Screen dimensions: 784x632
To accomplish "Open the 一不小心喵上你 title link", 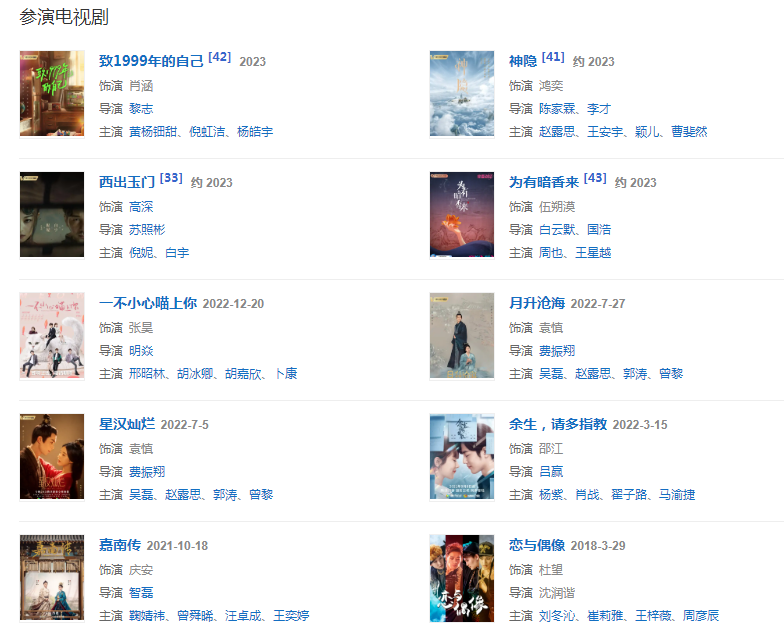I will point(148,303).
